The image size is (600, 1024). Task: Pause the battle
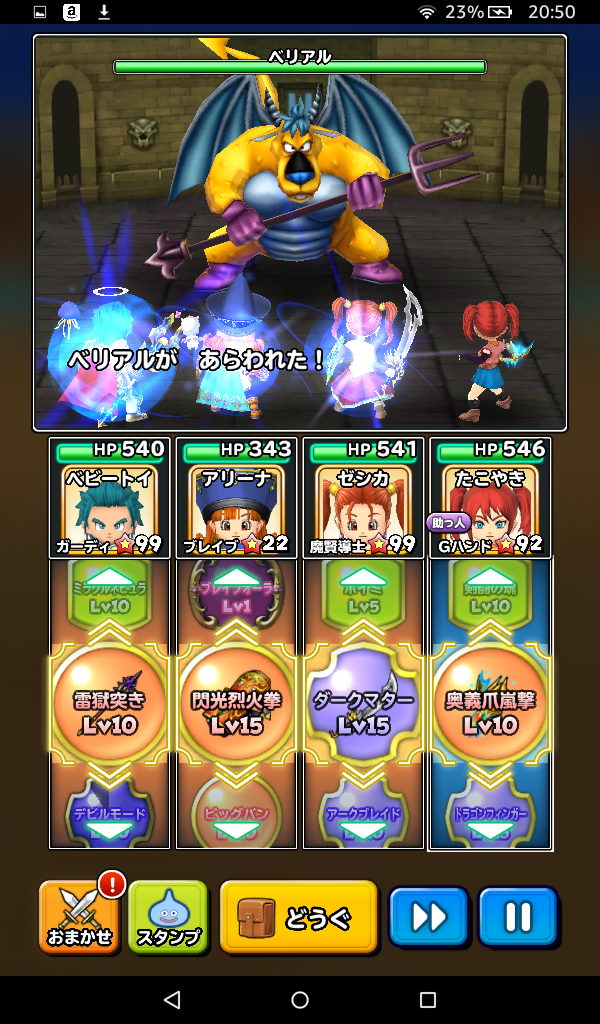517,916
